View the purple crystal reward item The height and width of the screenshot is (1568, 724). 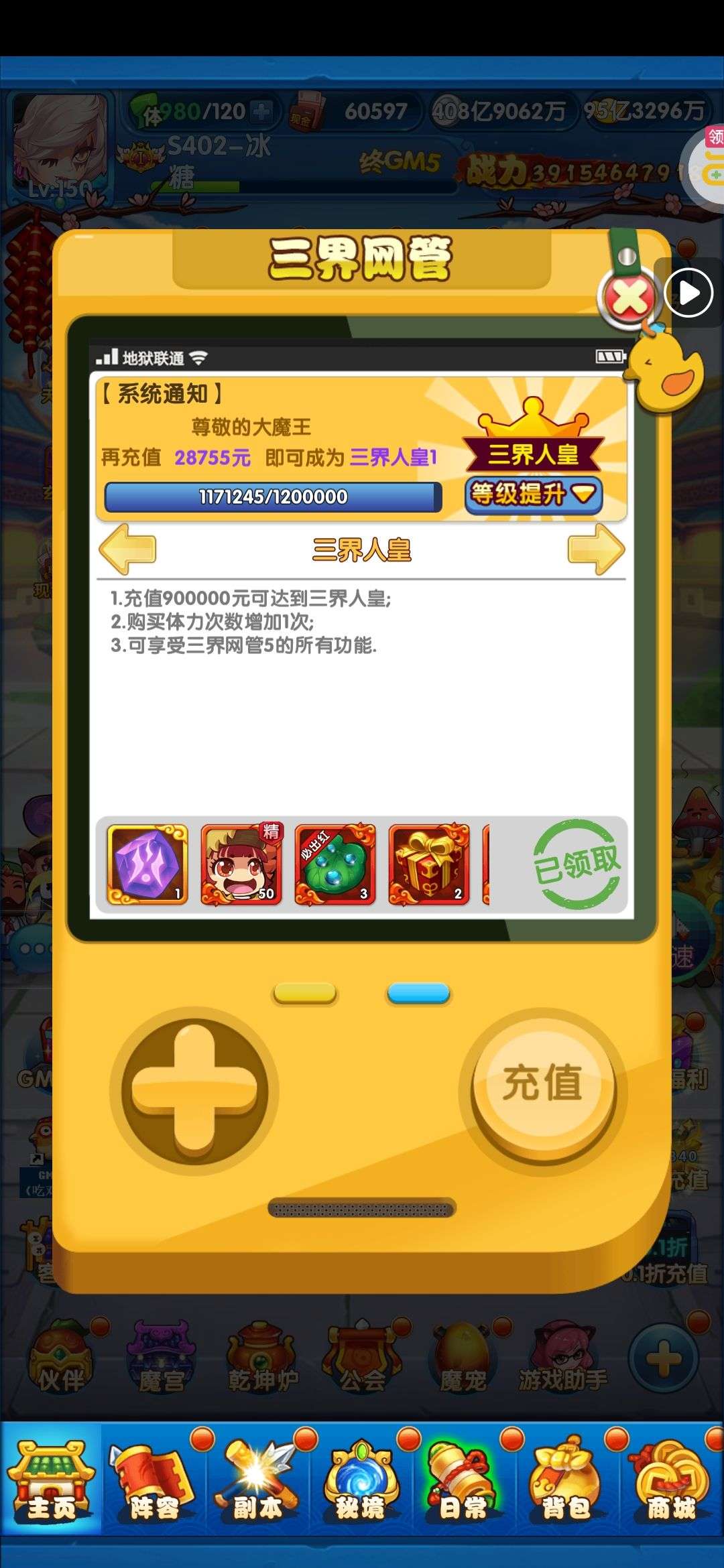(147, 864)
